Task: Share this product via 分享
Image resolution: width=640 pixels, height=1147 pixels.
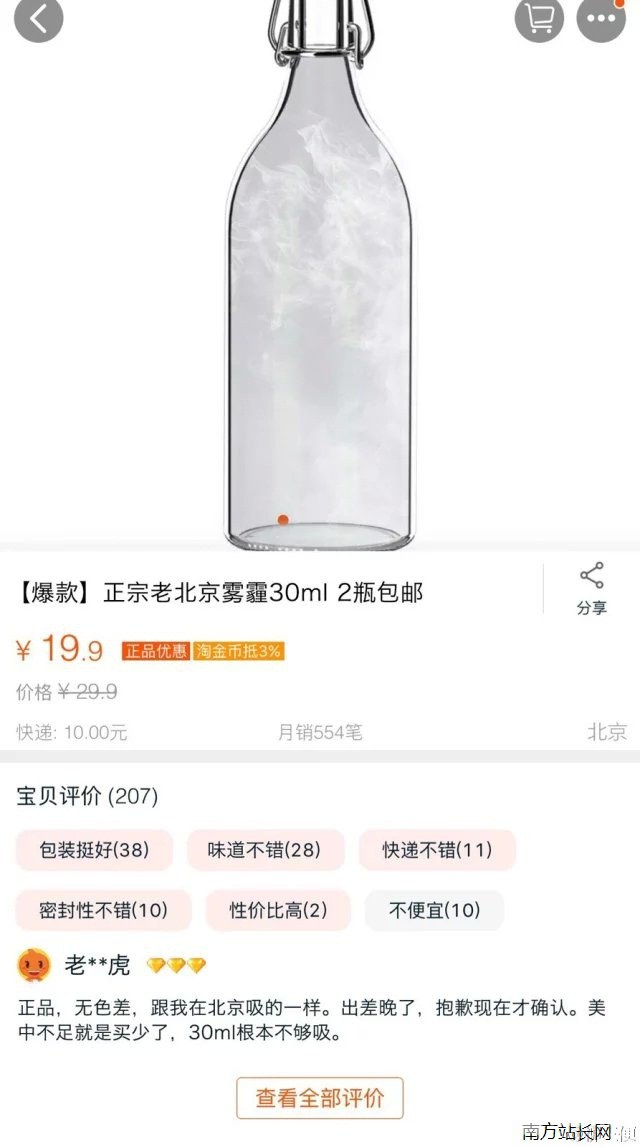Action: 591,588
